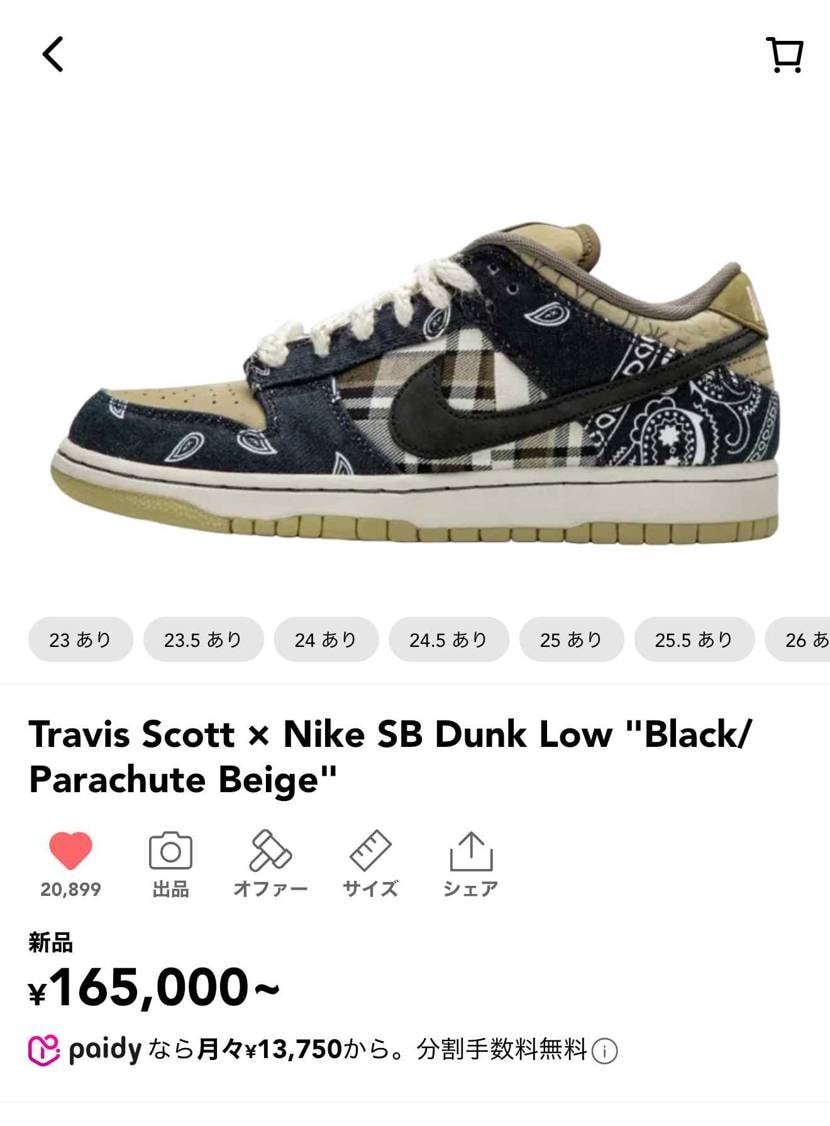Open the Paidy installment info icon
This screenshot has width=830, height=1126.
tap(604, 1051)
